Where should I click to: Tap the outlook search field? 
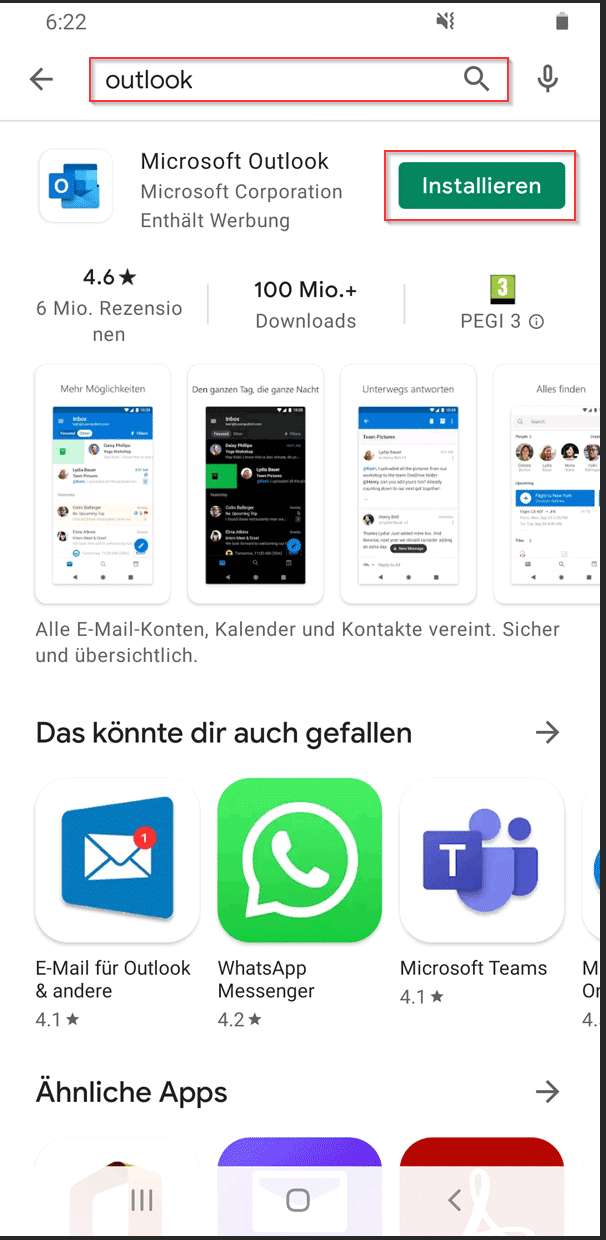[270, 80]
